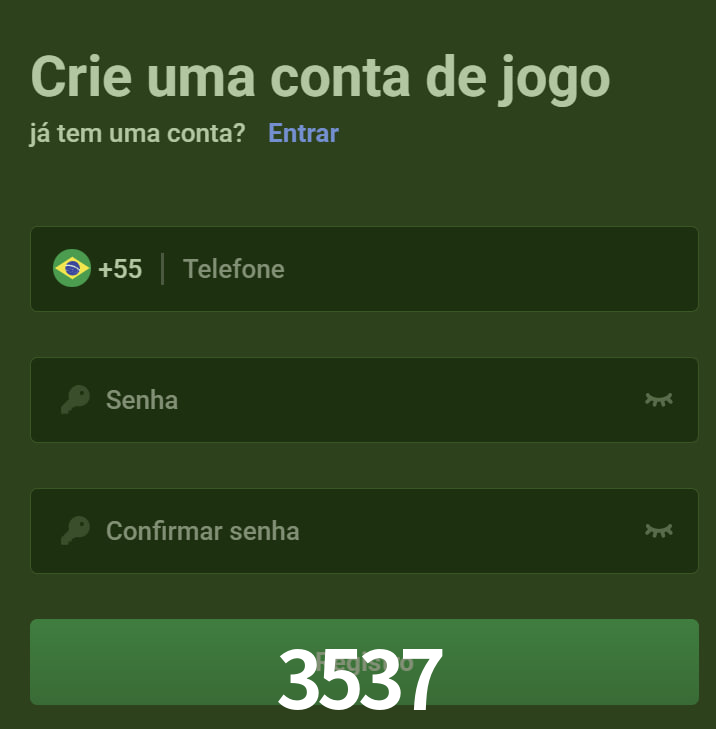Image resolution: width=716 pixels, height=729 pixels.
Task: Select the Senha password field
Action: 360,400
